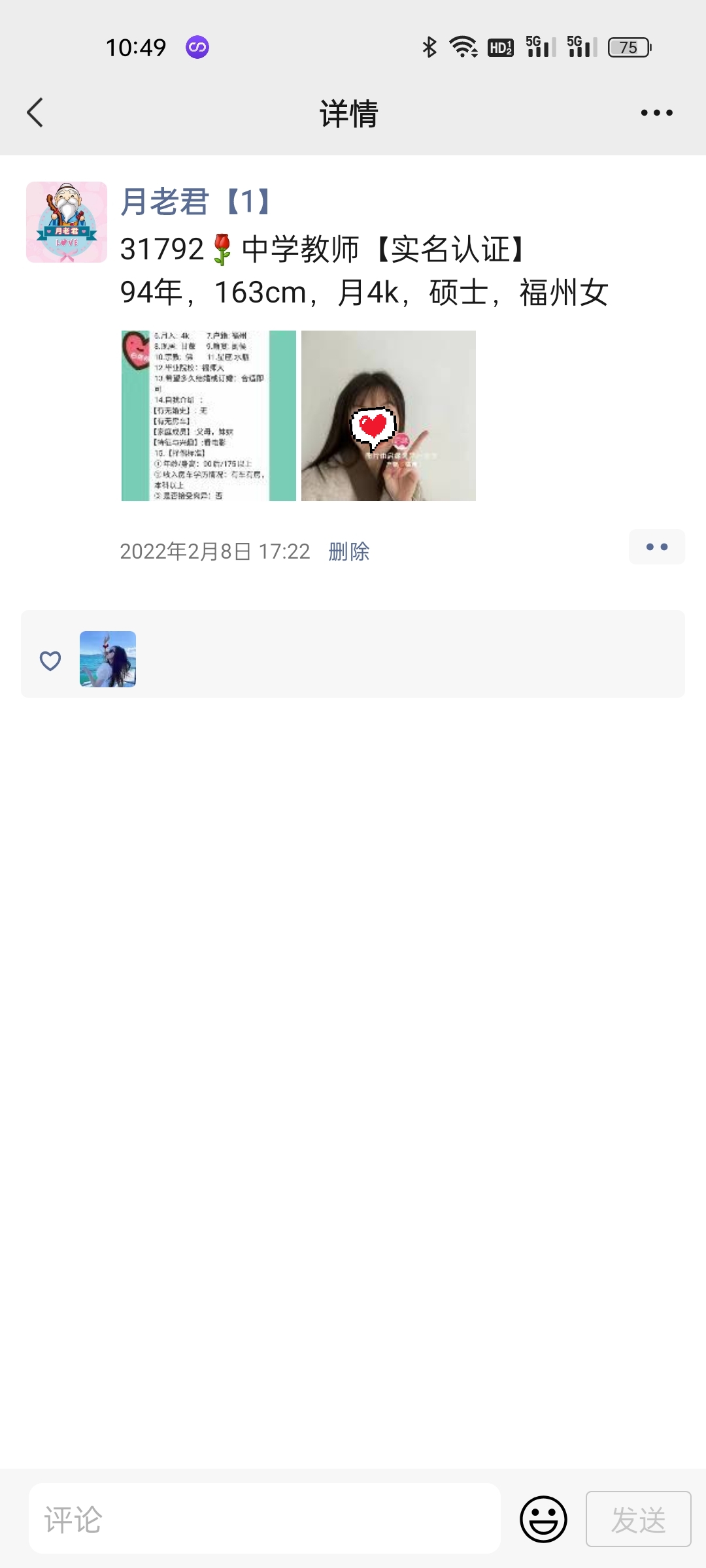Open 月老君【1】 profile via name link
This screenshot has width=706, height=1568.
[x=195, y=201]
